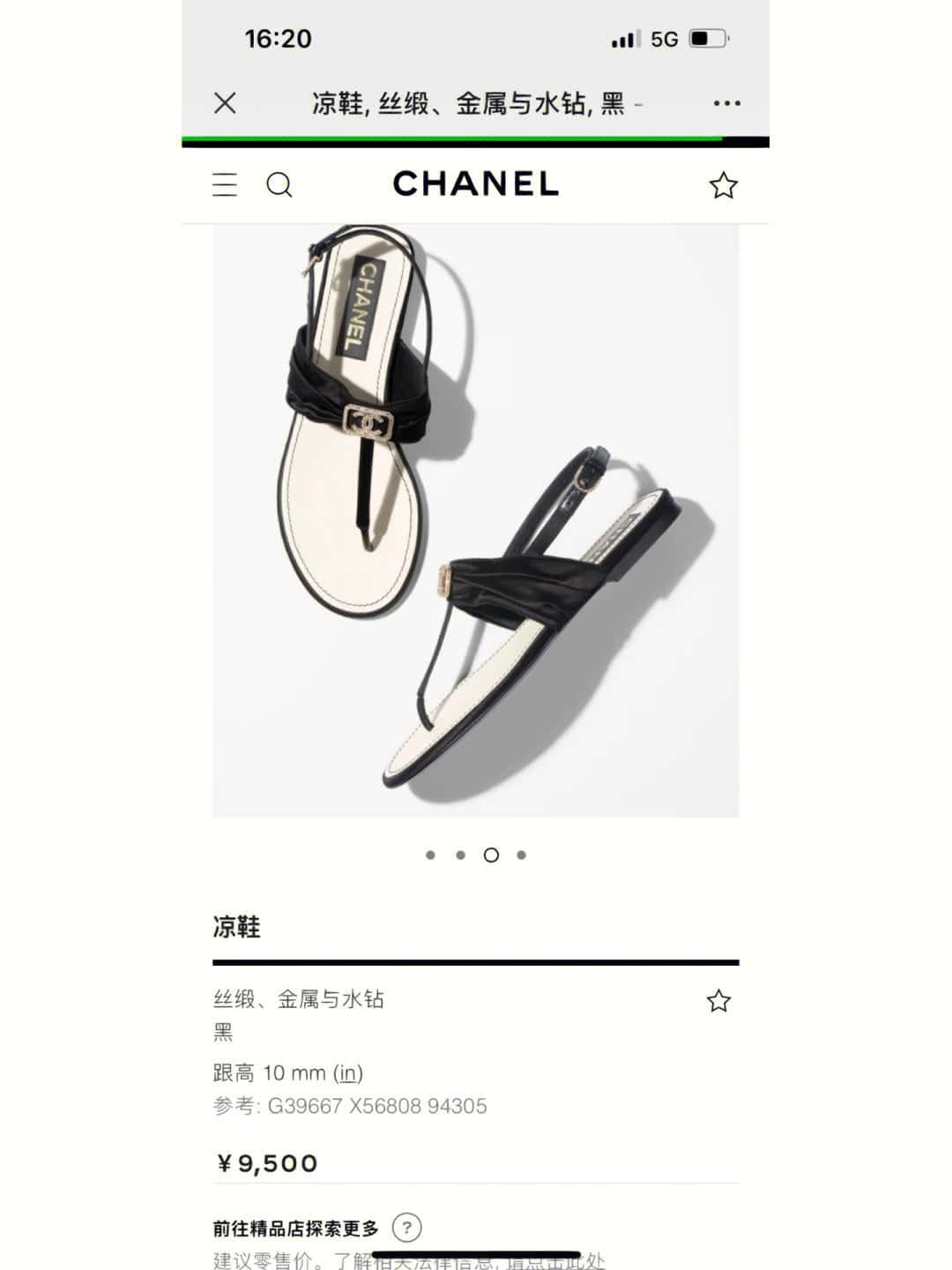Tap the sandal product image

pyautogui.click(x=475, y=520)
